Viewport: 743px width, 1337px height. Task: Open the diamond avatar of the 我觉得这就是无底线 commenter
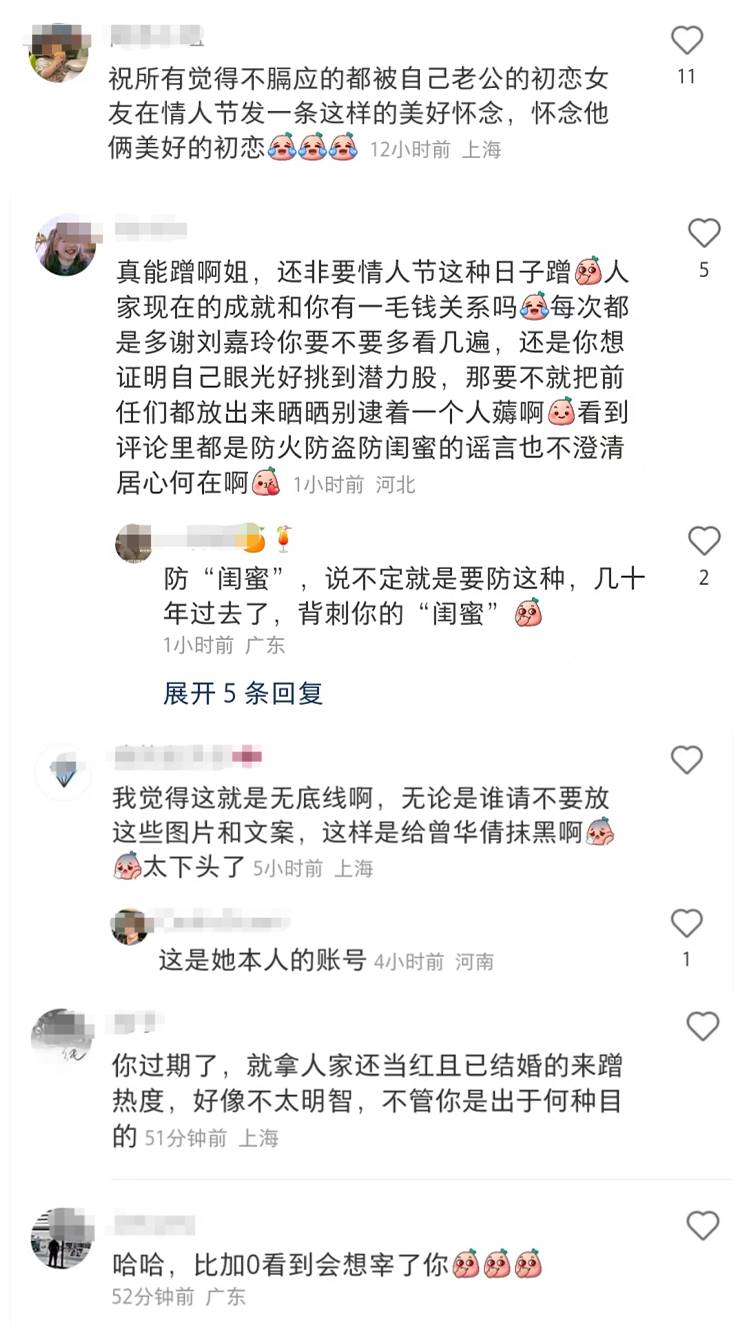[x=65, y=773]
